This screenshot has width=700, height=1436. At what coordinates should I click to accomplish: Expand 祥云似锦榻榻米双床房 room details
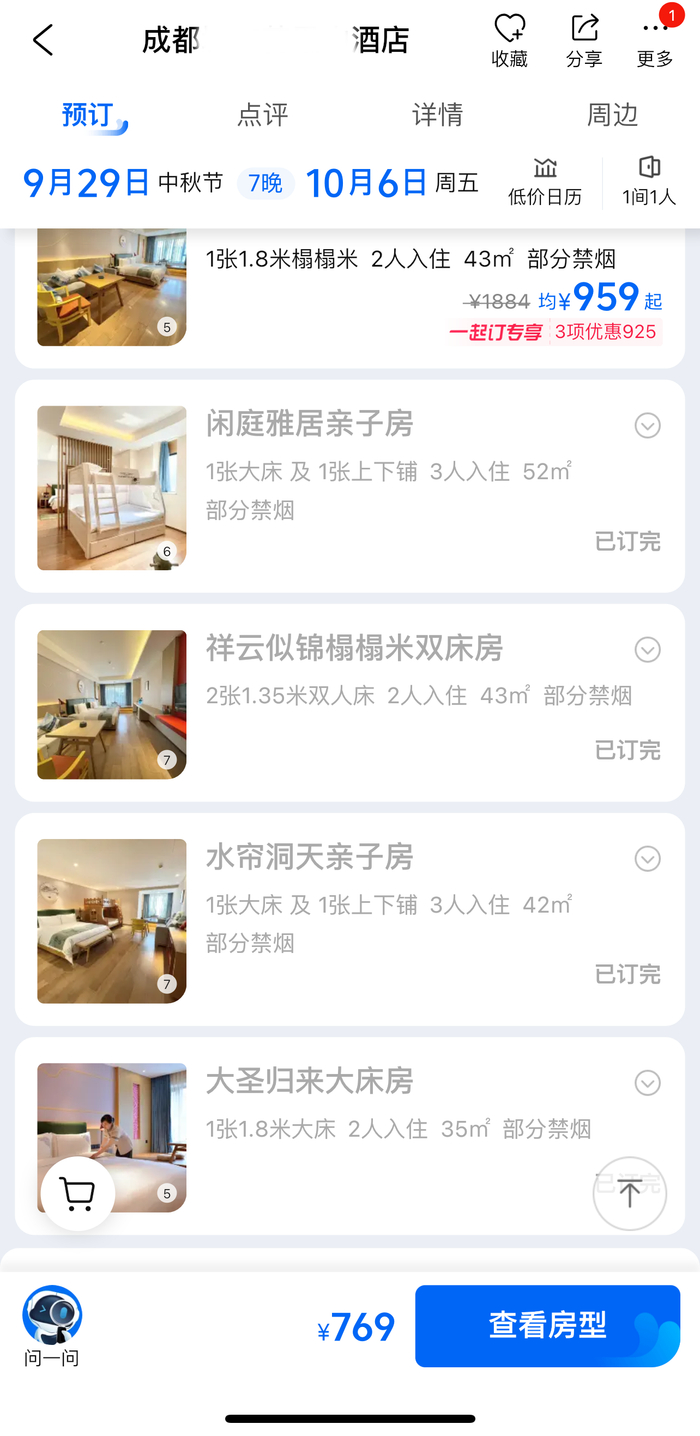648,650
